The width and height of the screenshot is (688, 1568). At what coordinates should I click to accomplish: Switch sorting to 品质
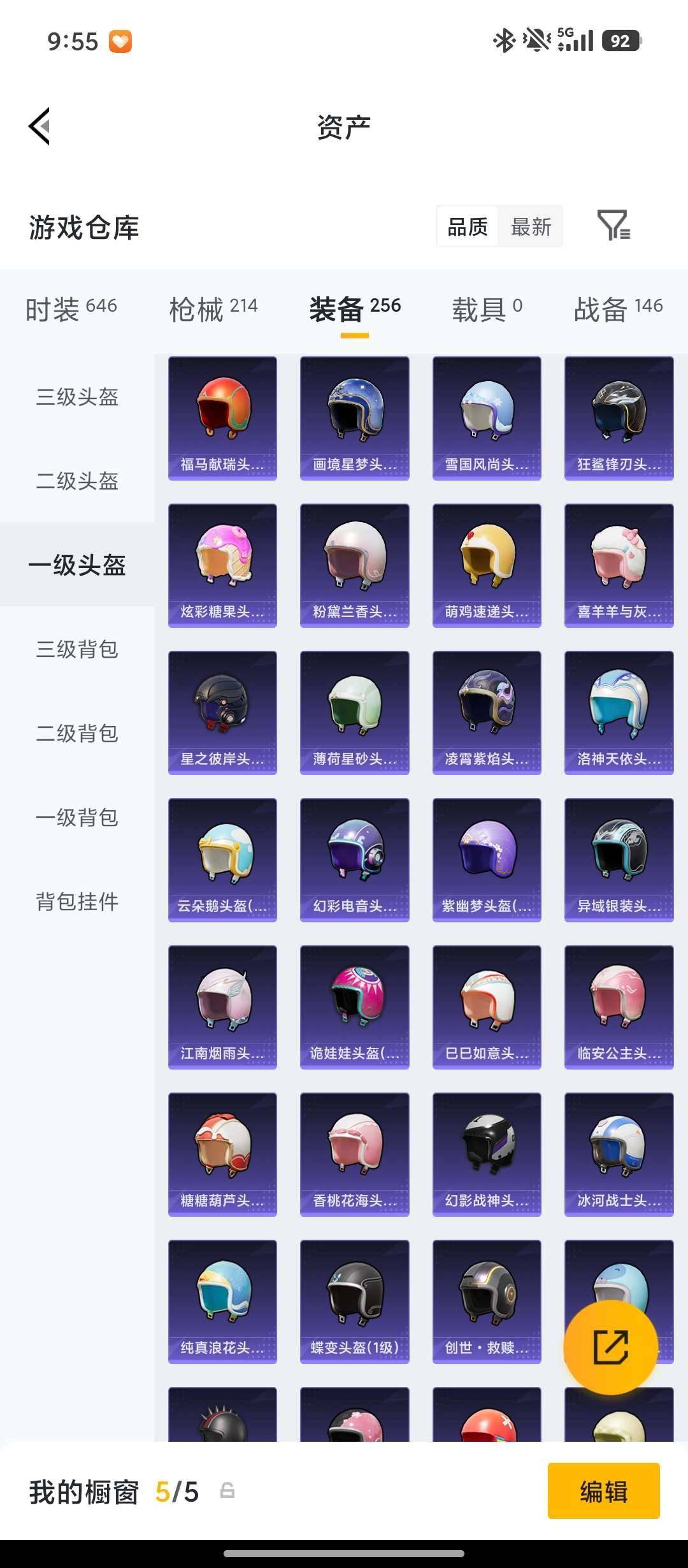click(467, 226)
